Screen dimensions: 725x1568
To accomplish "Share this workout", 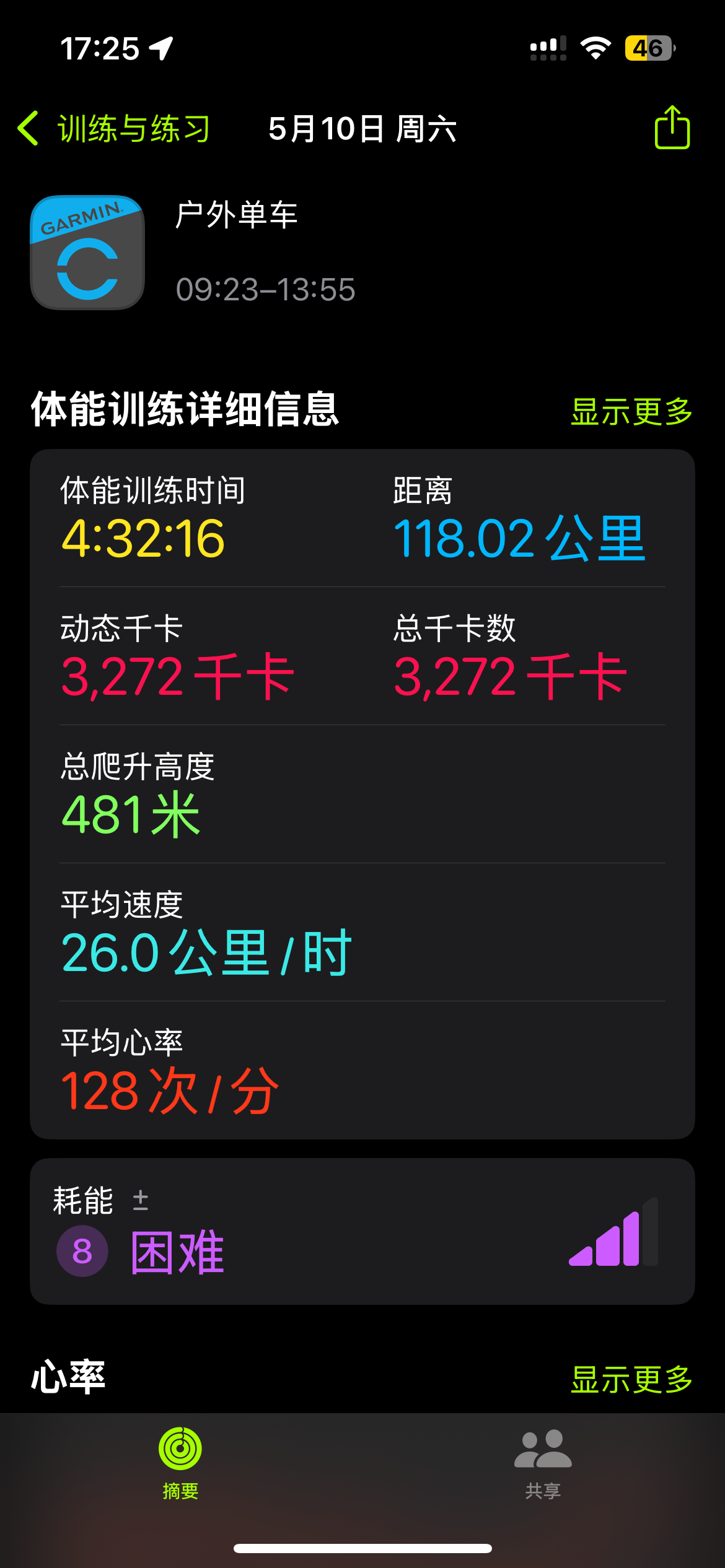I will [x=672, y=127].
